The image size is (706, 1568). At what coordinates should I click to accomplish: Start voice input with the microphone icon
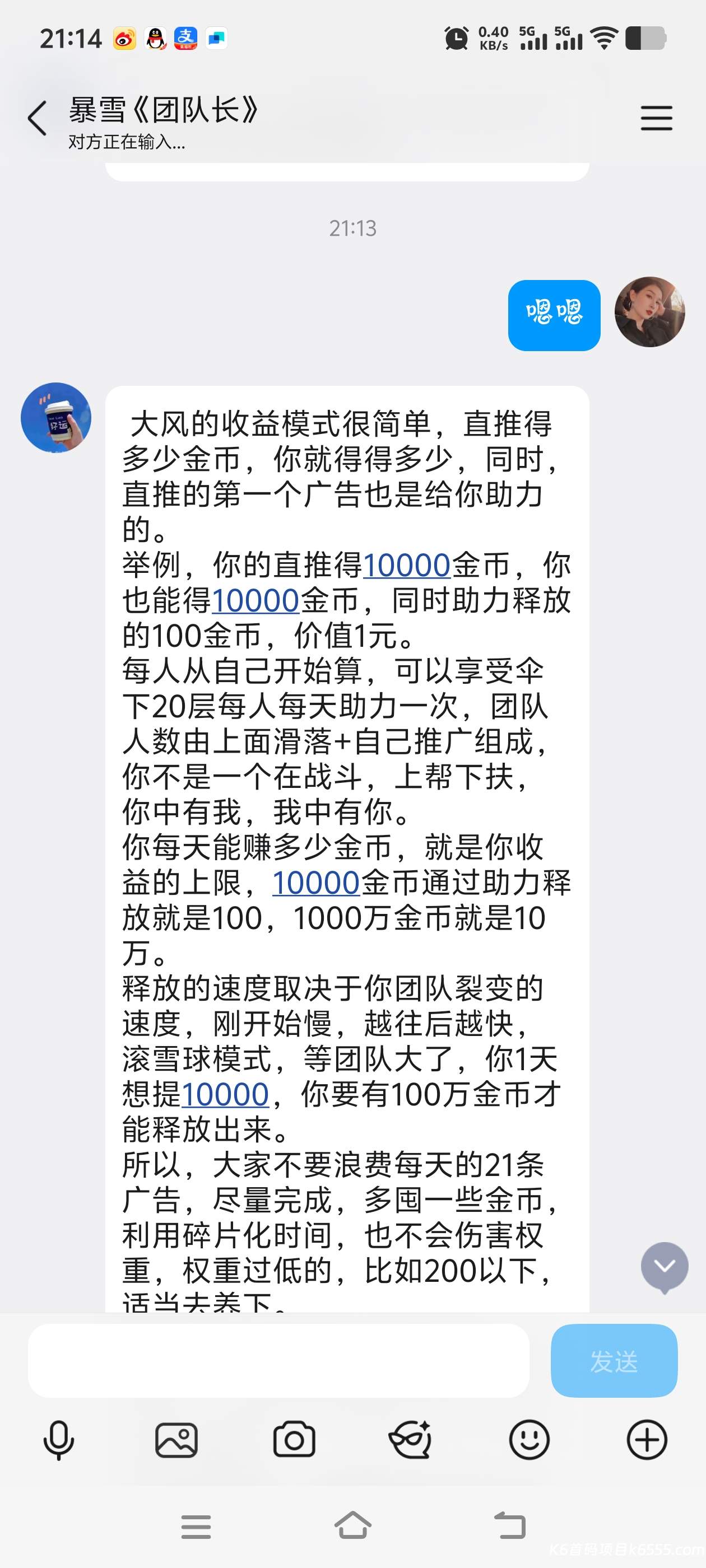click(x=58, y=1440)
